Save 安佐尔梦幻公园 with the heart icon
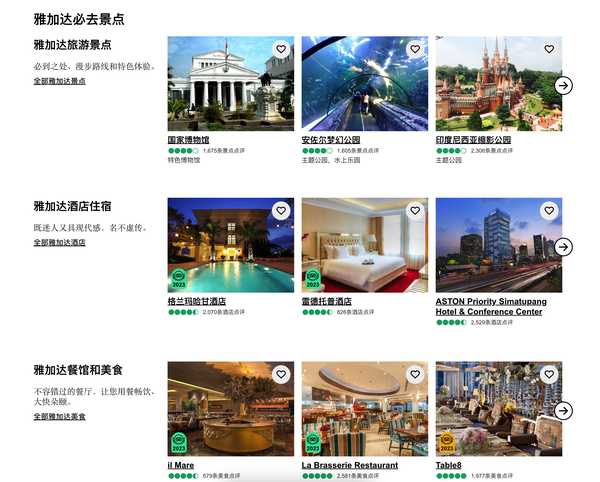 click(x=415, y=49)
